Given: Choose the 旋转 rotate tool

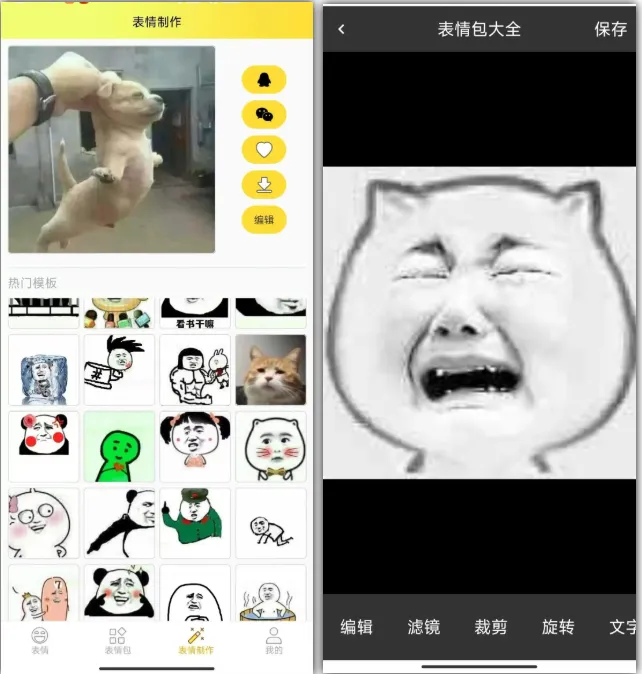Looking at the screenshot, I should [x=558, y=627].
